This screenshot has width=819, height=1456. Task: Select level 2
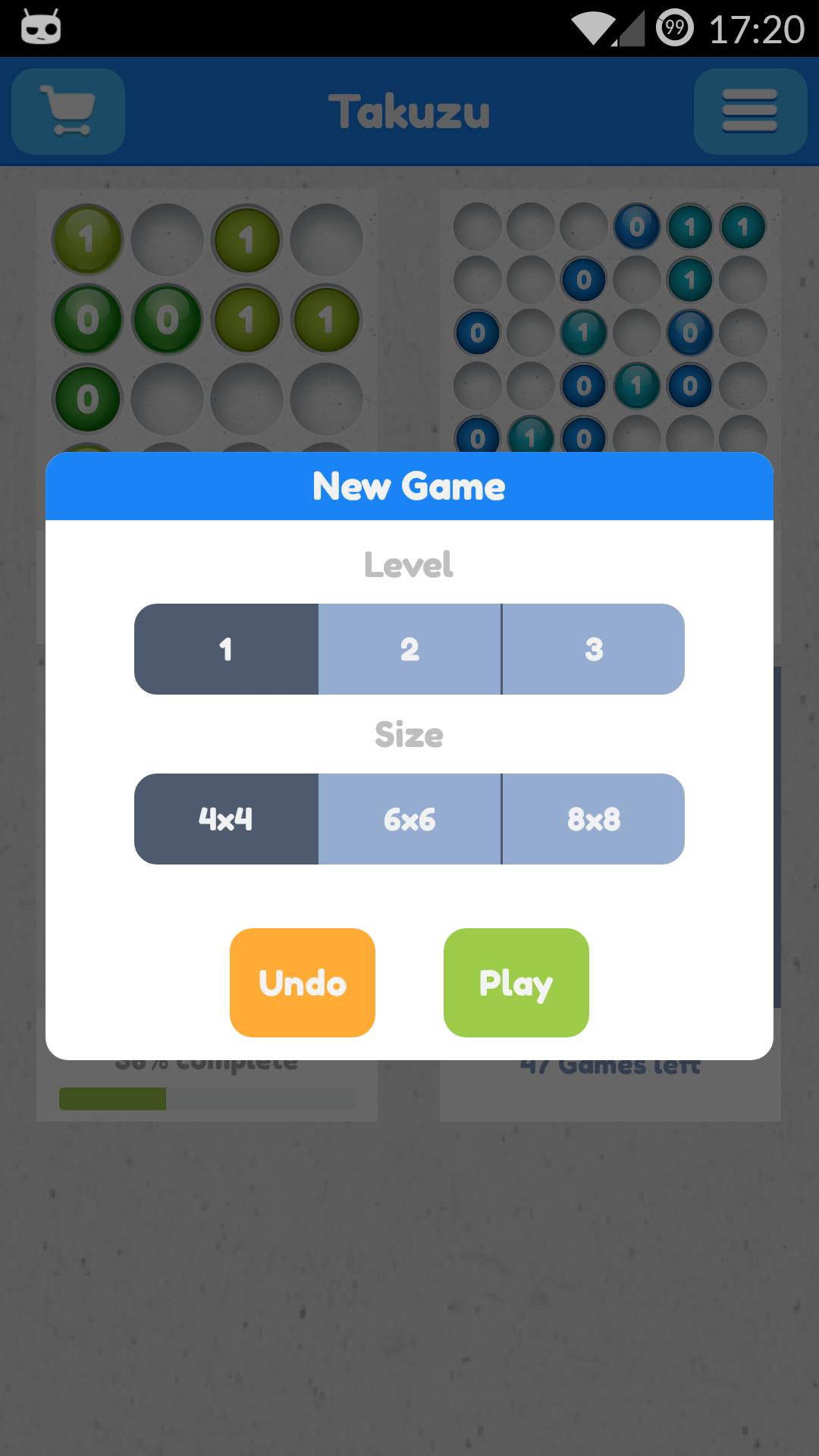pos(409,649)
